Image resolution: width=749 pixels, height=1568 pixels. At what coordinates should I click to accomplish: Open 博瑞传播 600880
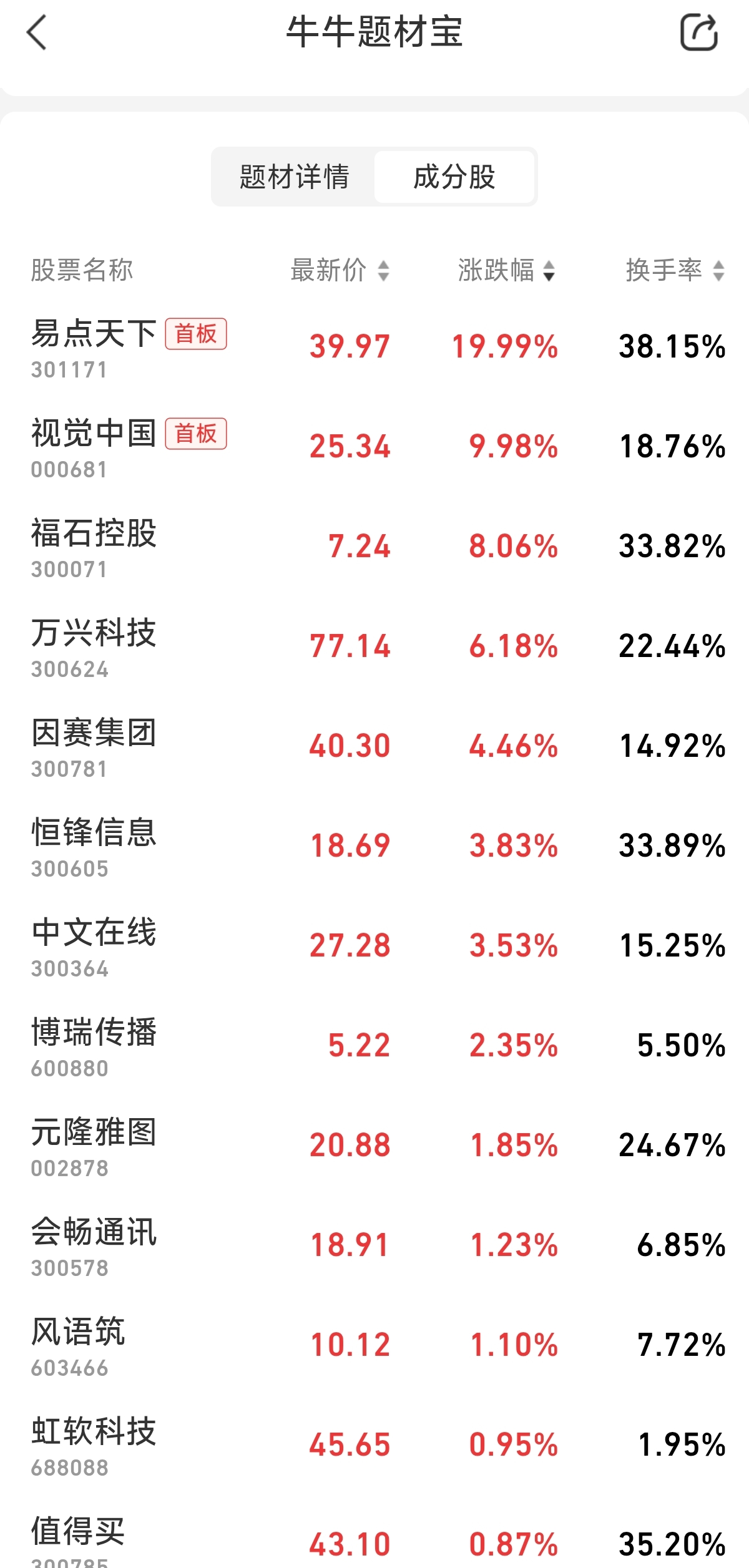(94, 1046)
